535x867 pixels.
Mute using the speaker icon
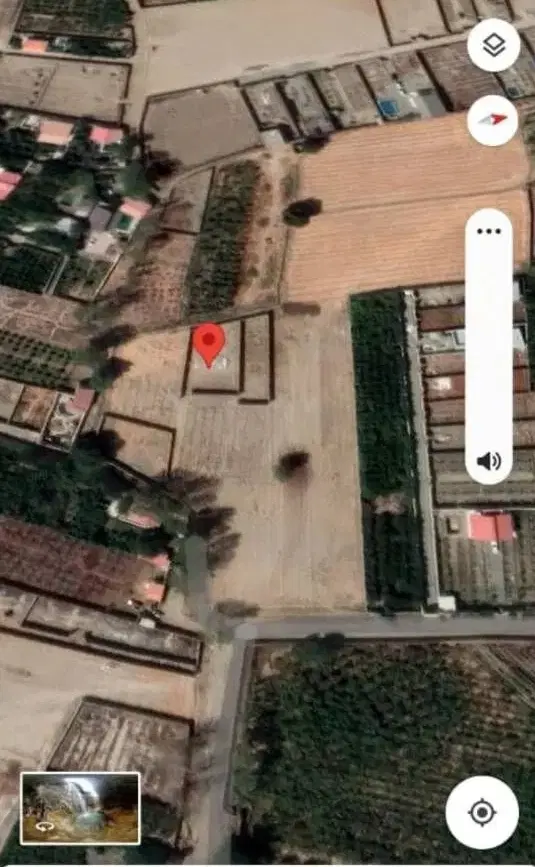(x=489, y=461)
